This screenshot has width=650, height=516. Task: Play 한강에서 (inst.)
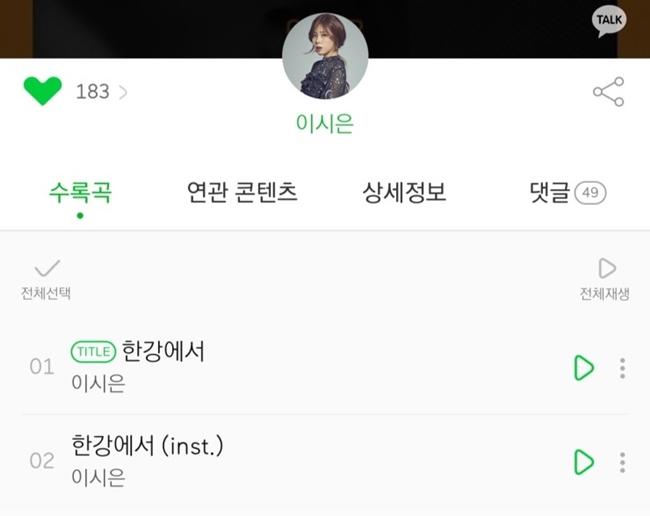tap(583, 462)
